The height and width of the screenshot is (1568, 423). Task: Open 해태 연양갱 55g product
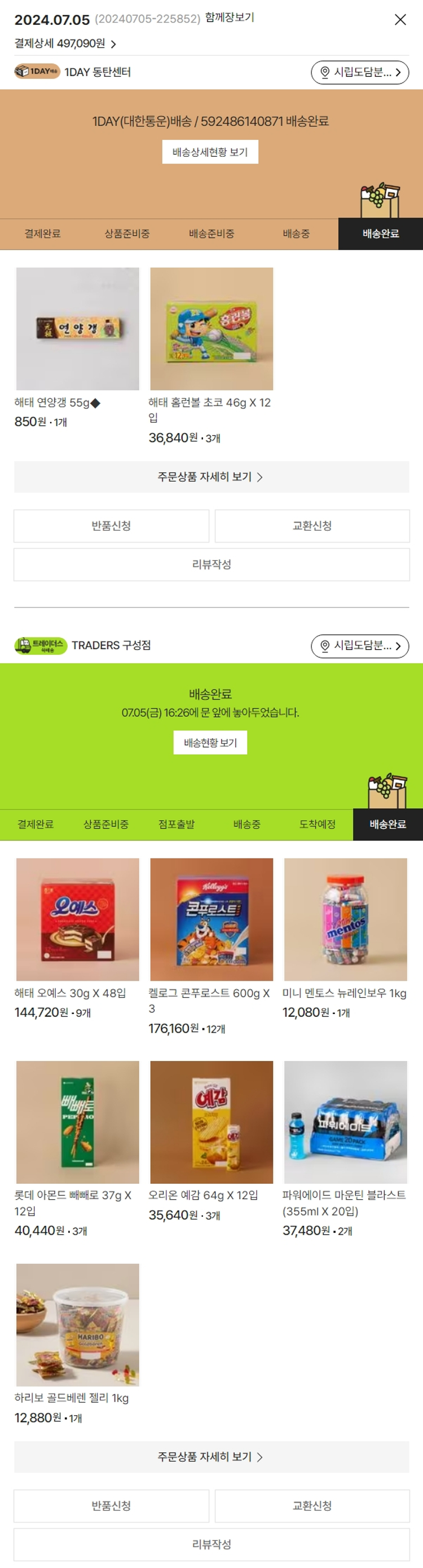[77, 329]
